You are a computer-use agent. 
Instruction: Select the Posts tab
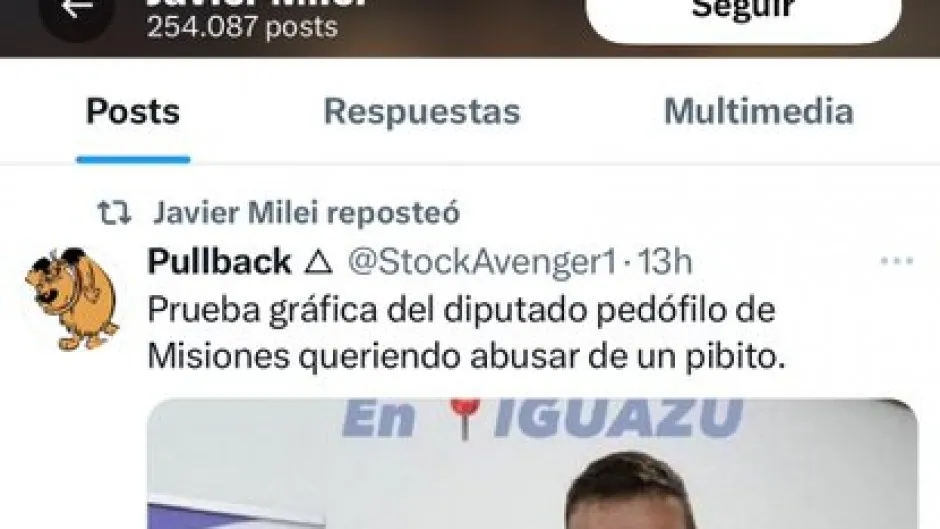tap(132, 111)
